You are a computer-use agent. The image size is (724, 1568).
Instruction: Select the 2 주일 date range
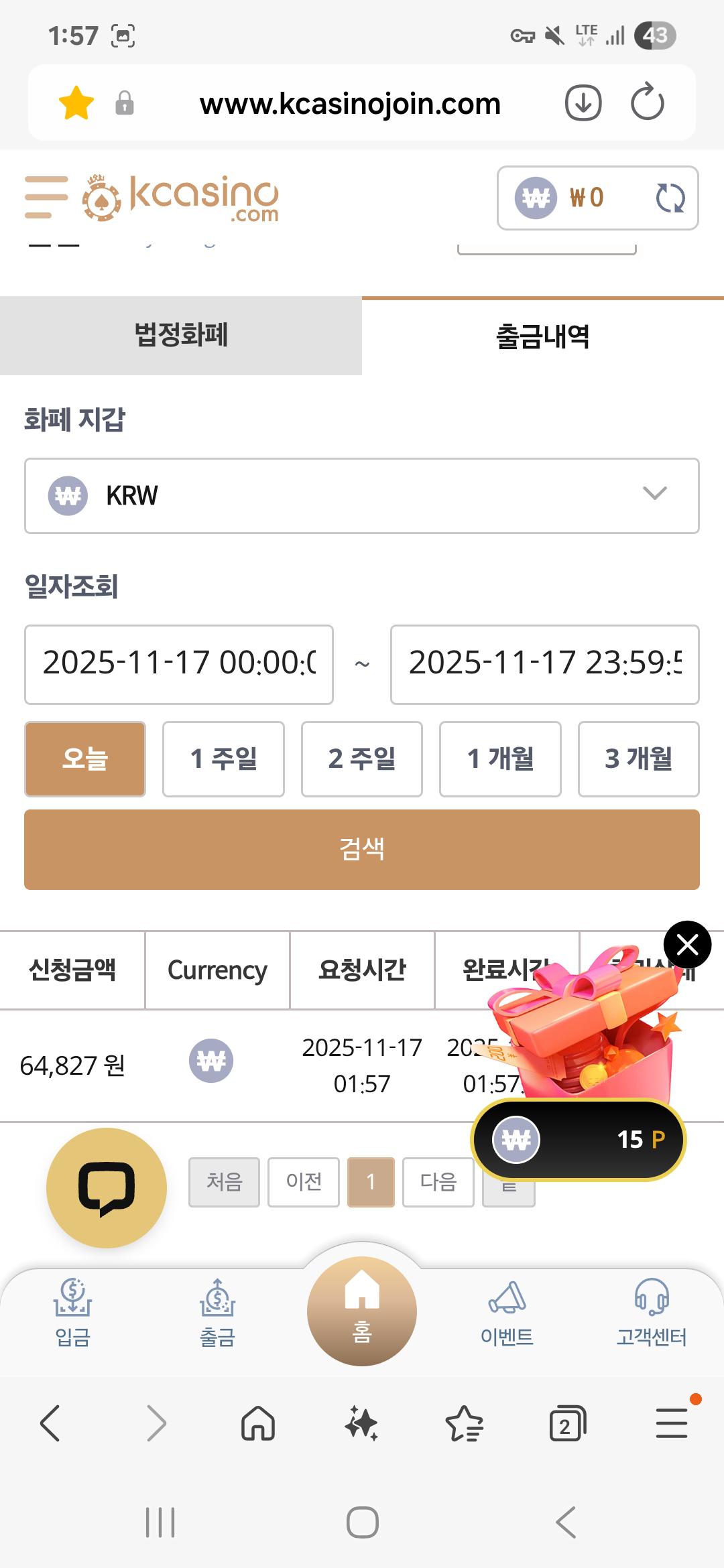(362, 759)
